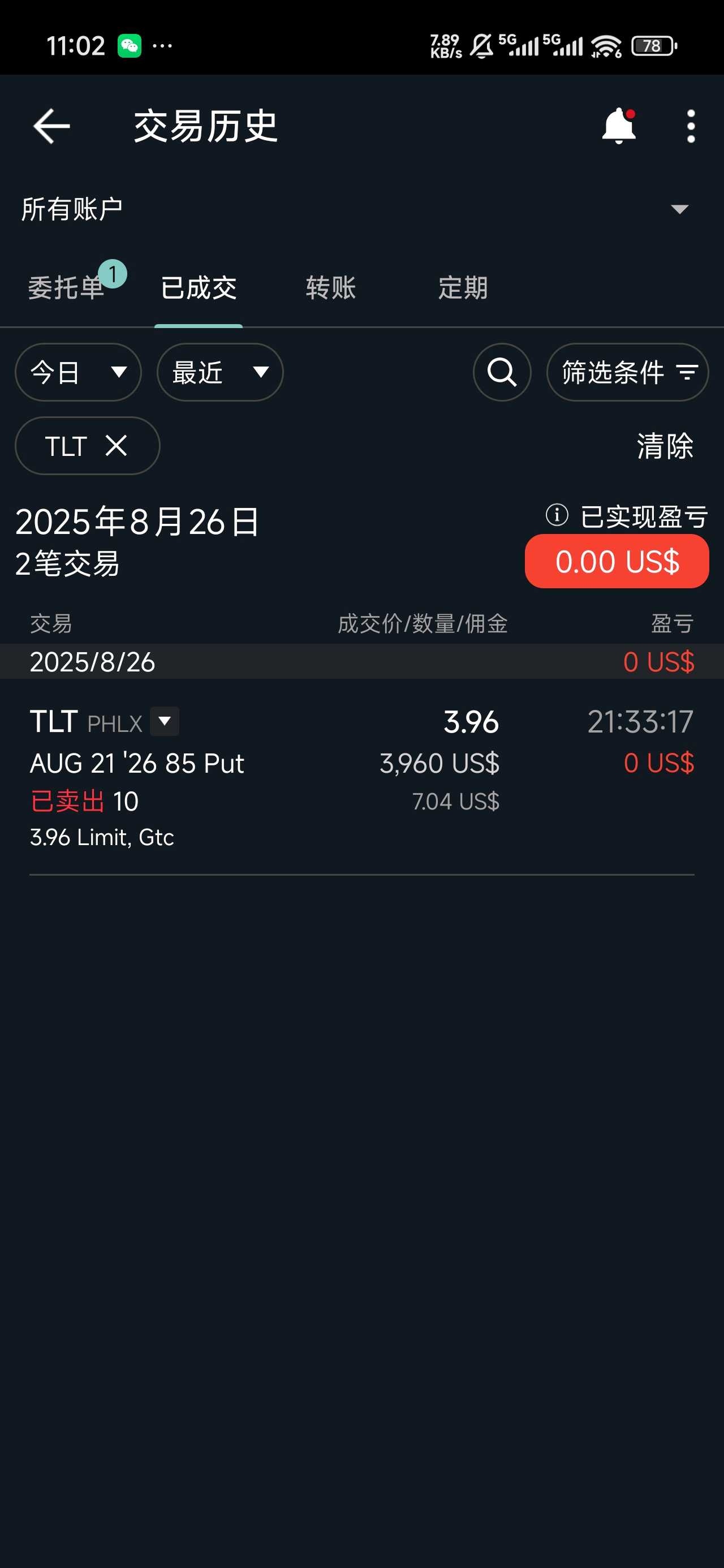
Task: Switch to the 转账 tab
Action: (x=331, y=288)
